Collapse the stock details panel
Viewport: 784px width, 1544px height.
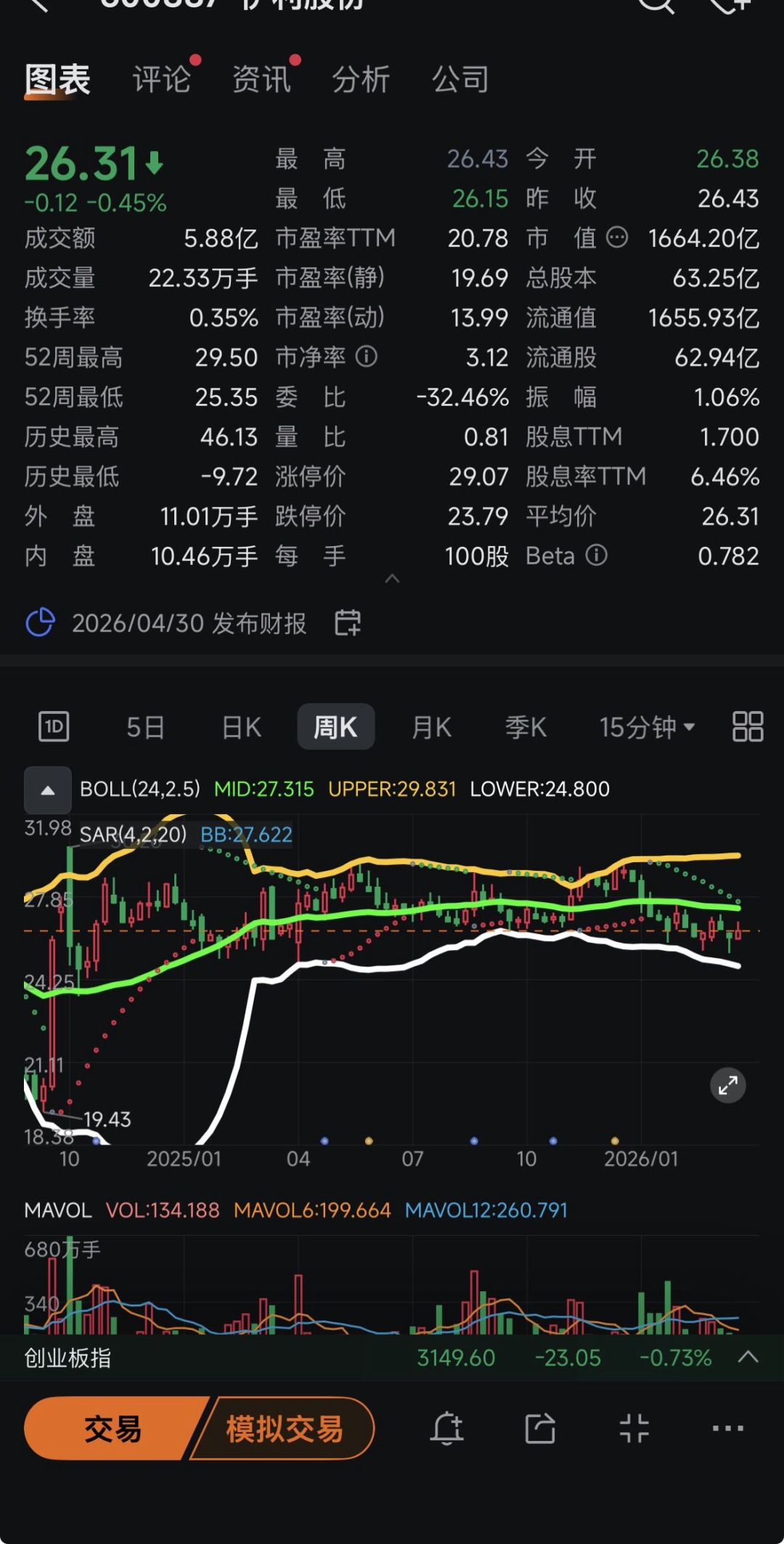point(392,579)
